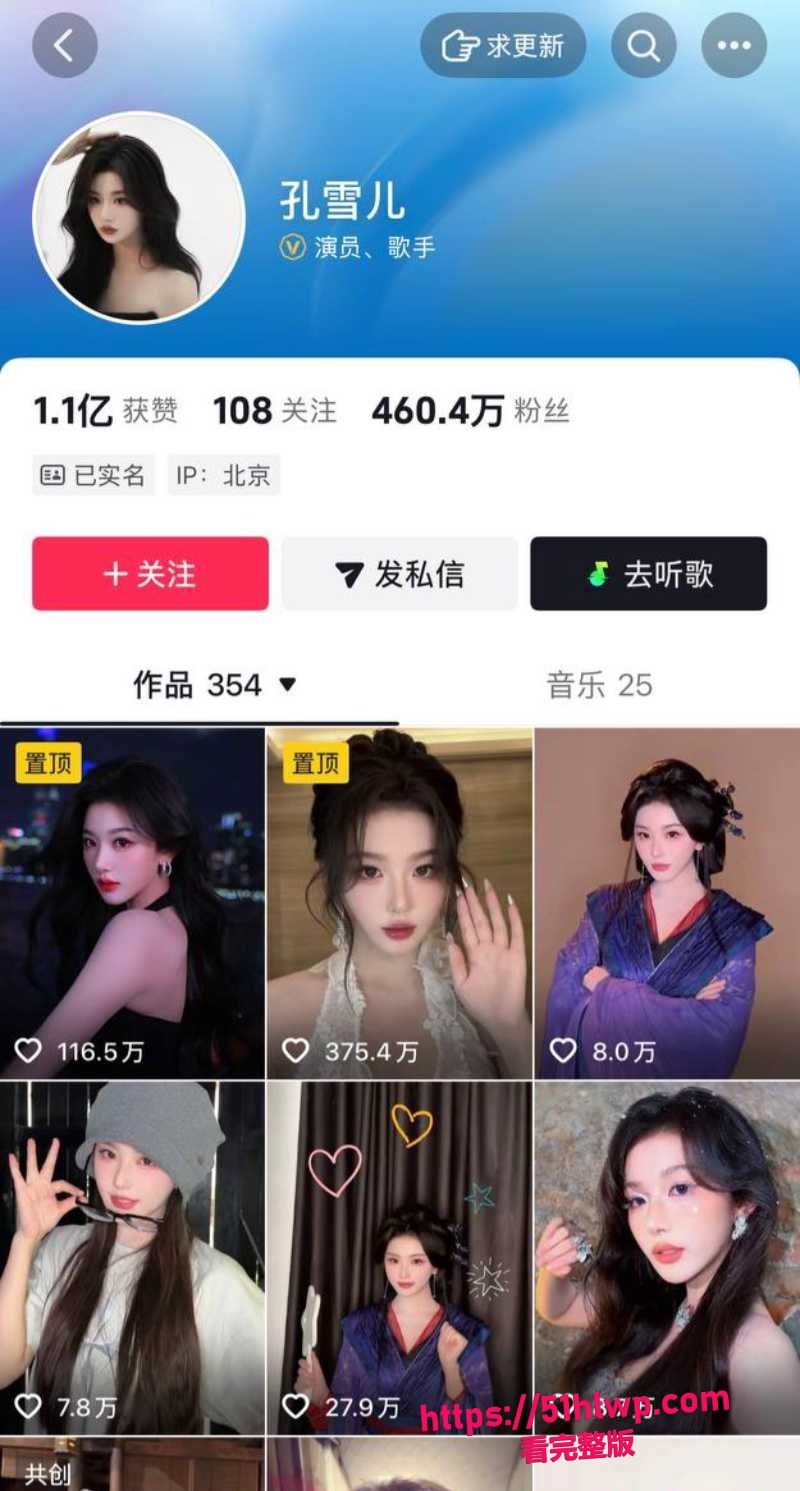The image size is (800, 1491).
Task: Switch to the 音乐 25 tab
Action: pos(599,685)
